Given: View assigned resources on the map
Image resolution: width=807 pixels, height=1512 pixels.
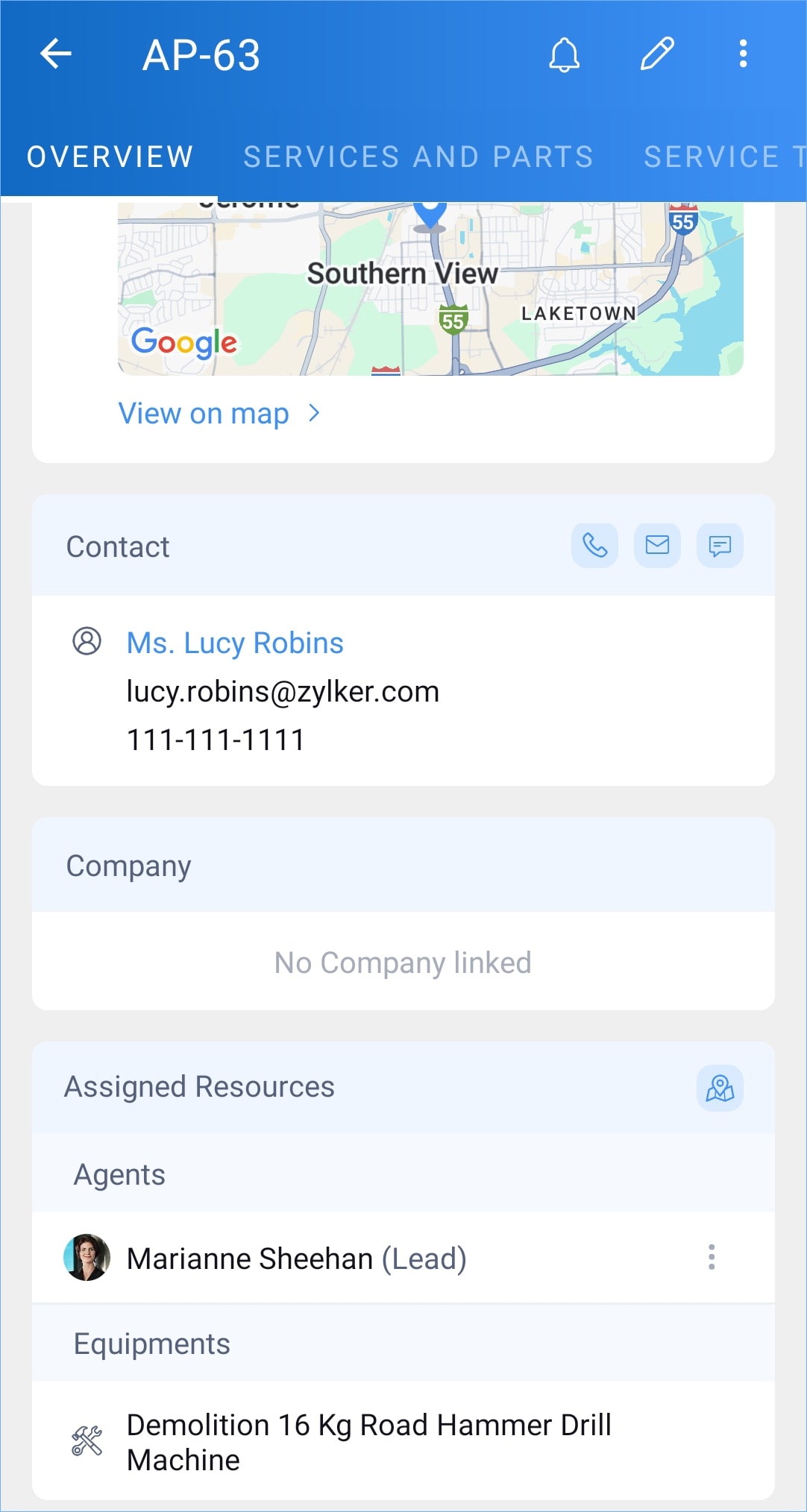Looking at the screenshot, I should pos(720,1089).
